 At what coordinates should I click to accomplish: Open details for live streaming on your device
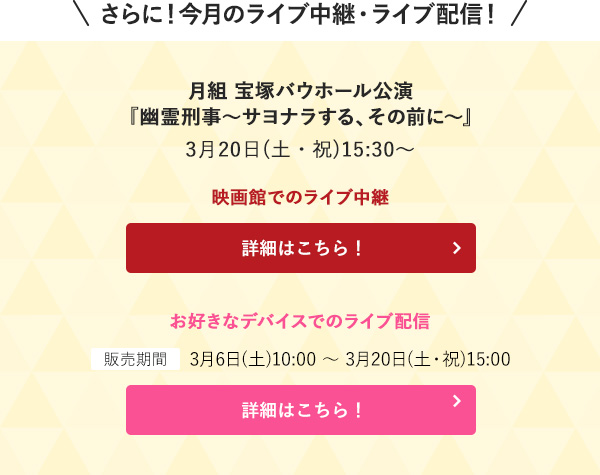pyautogui.click(x=301, y=410)
